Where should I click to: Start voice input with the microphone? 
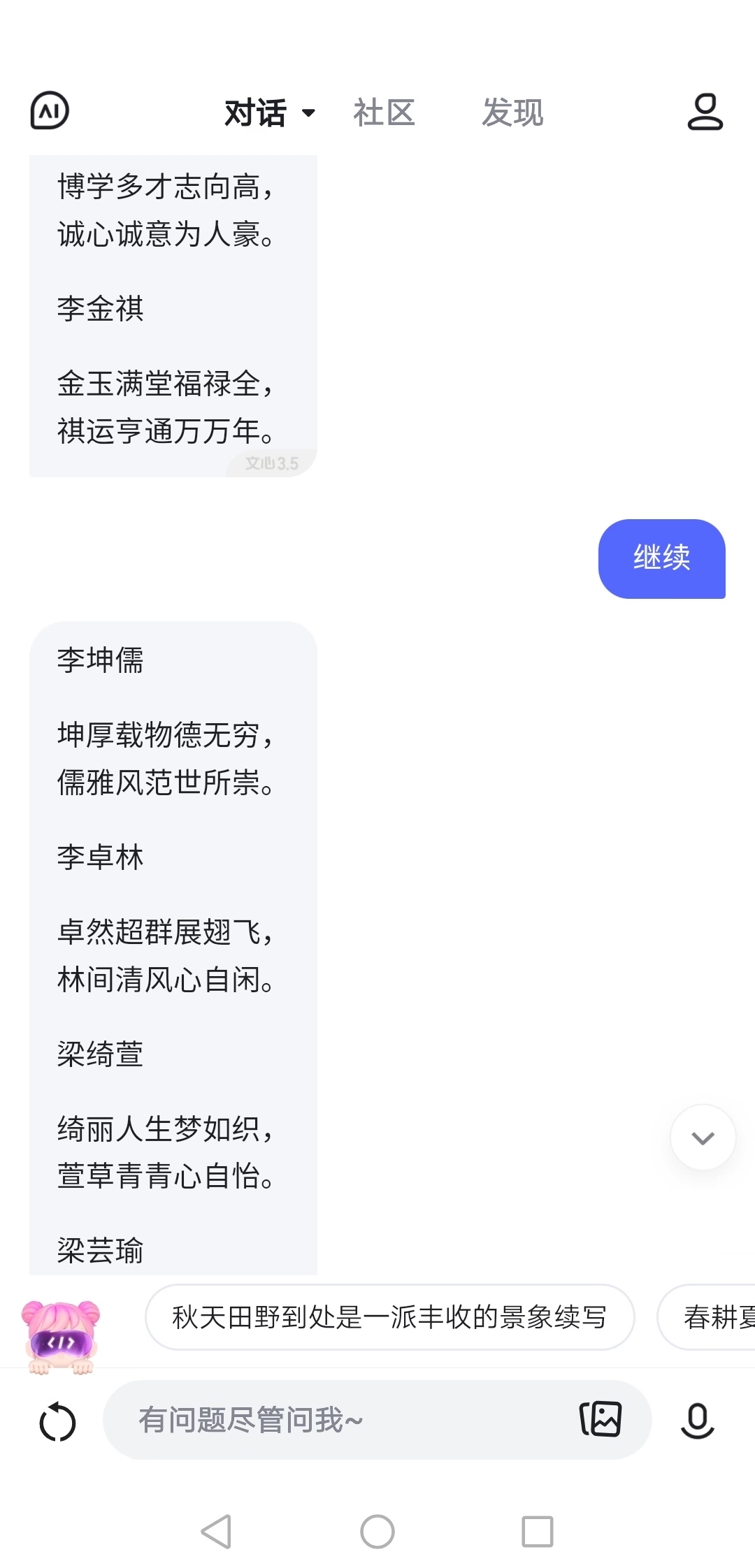697,1421
